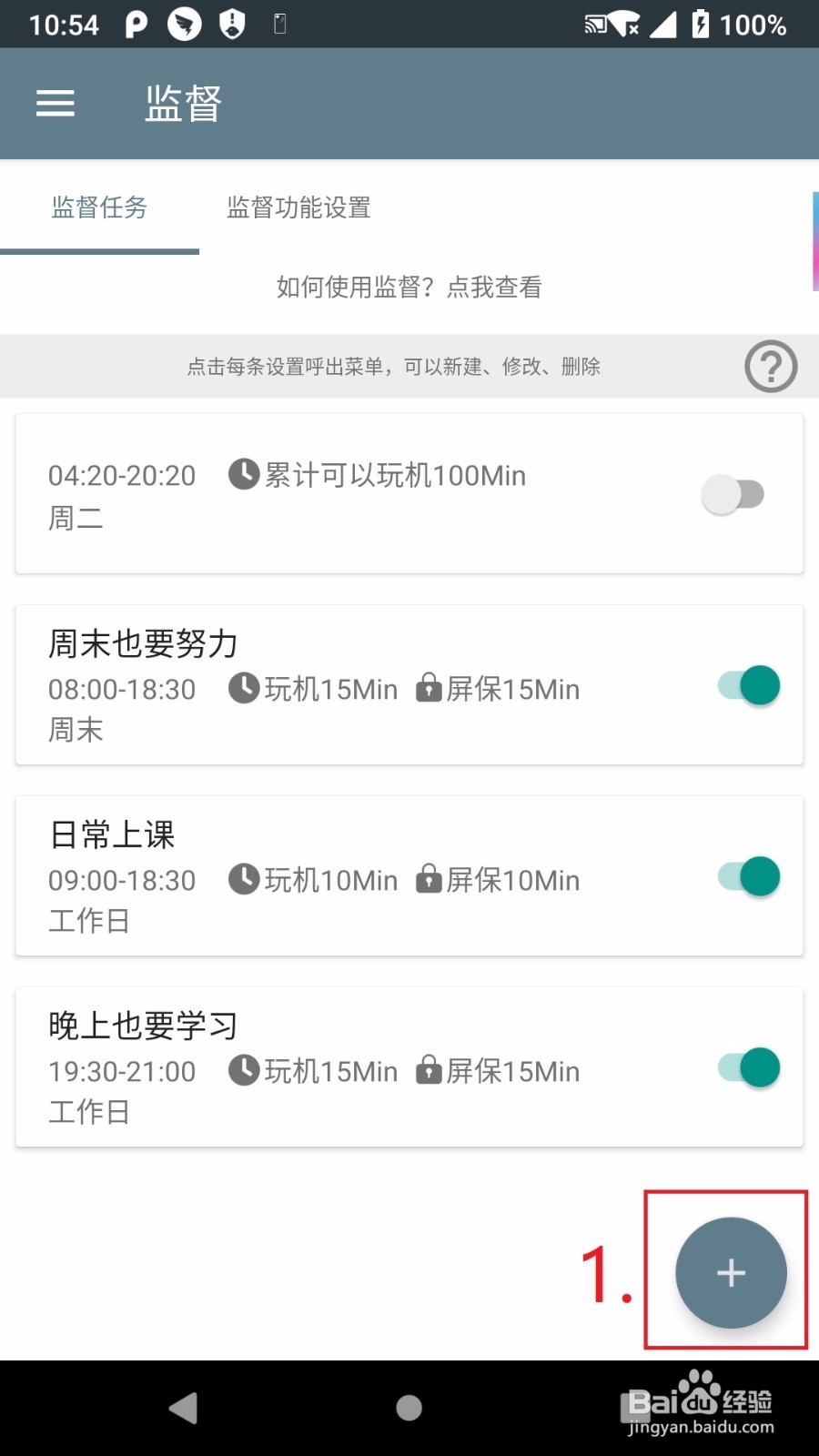This screenshot has height=1456, width=819.
Task: Switch to the 监督功能设置 tab
Action: pos(298,207)
